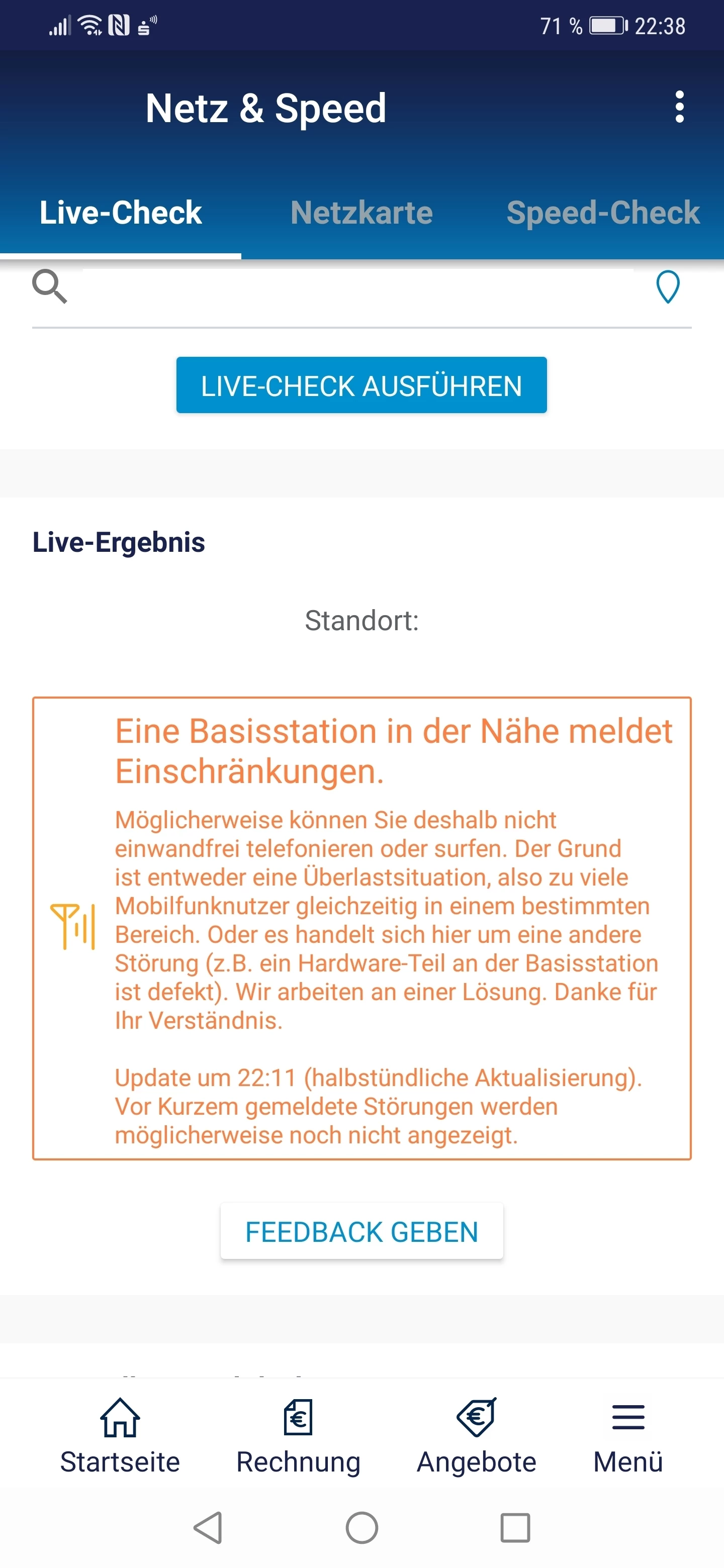The height and width of the screenshot is (1568, 724).
Task: Switch to the Speed-Check tab
Action: pyautogui.click(x=602, y=213)
